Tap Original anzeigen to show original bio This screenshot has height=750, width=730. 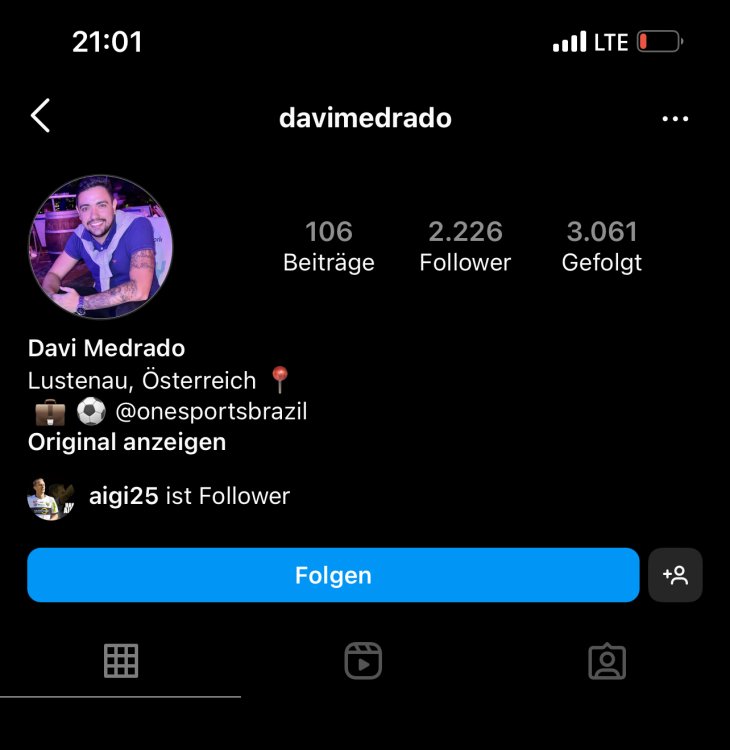point(127,442)
